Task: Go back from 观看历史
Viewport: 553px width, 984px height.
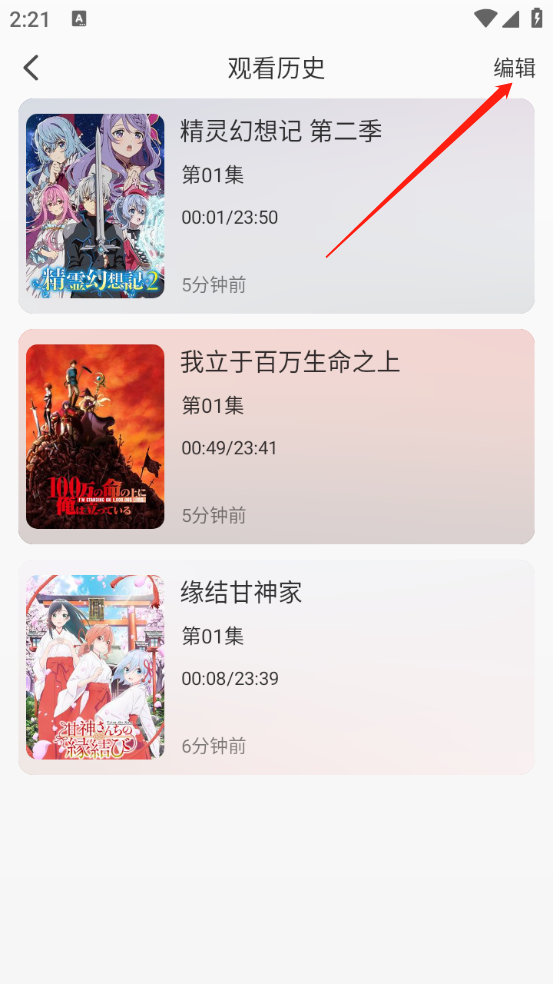Action: pyautogui.click(x=31, y=68)
